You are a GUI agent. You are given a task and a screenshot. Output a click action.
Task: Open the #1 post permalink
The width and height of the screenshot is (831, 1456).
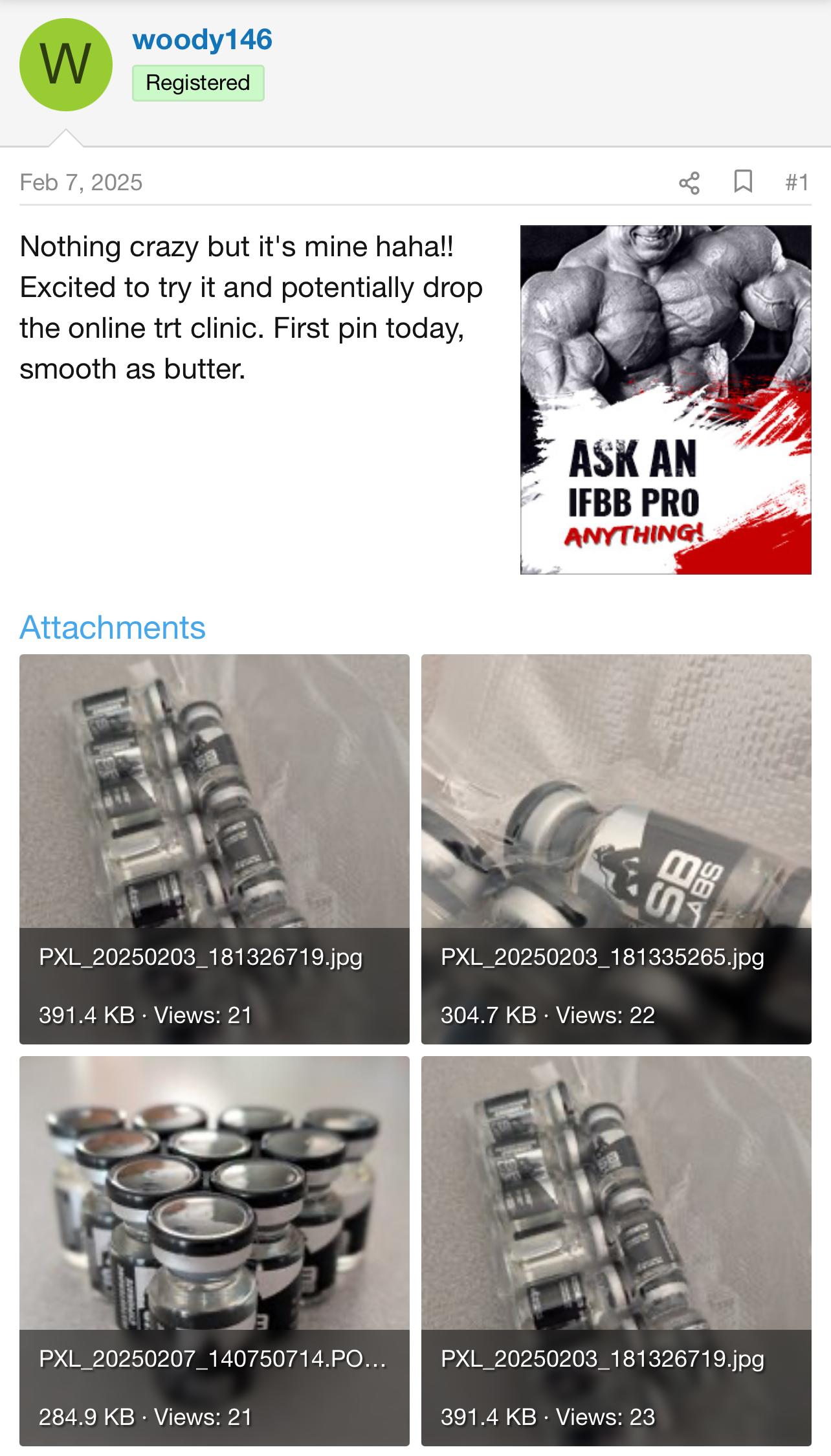point(797,182)
